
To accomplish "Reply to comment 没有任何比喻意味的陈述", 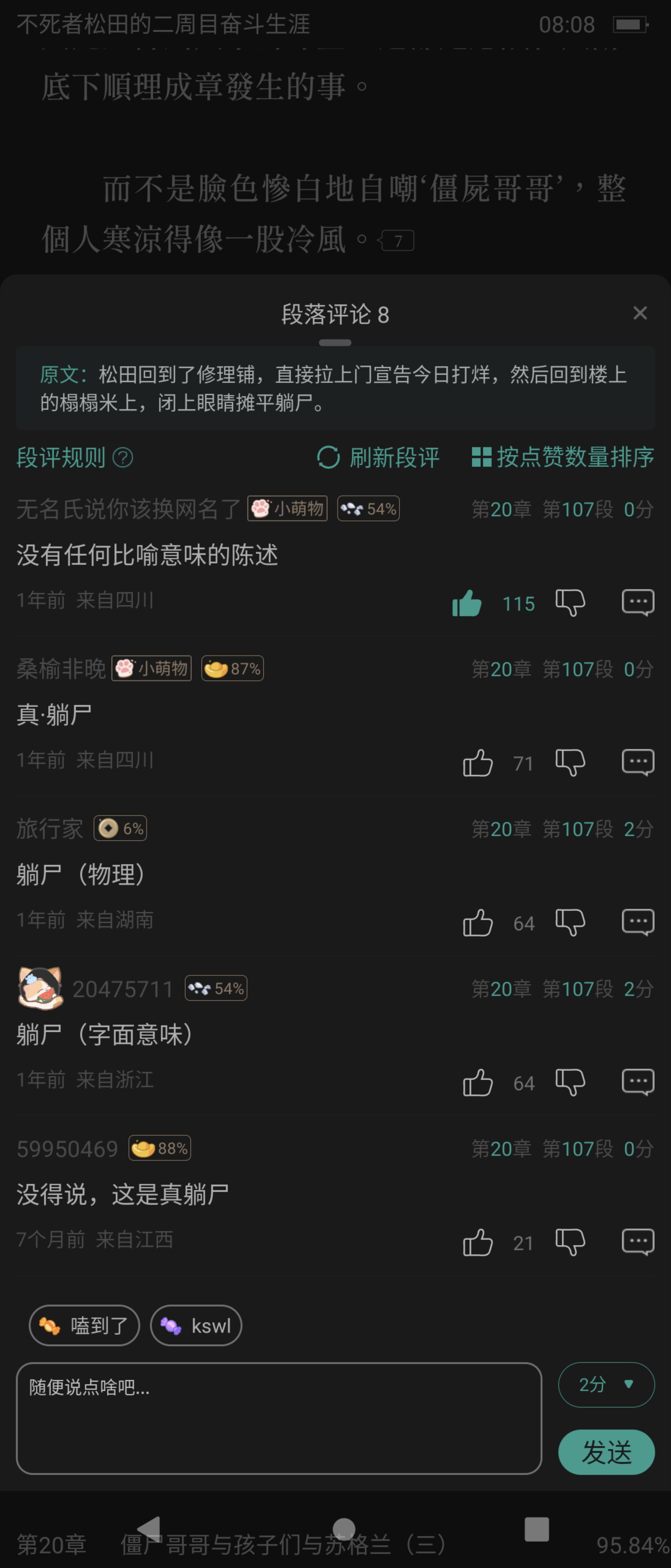I will tap(638, 603).
